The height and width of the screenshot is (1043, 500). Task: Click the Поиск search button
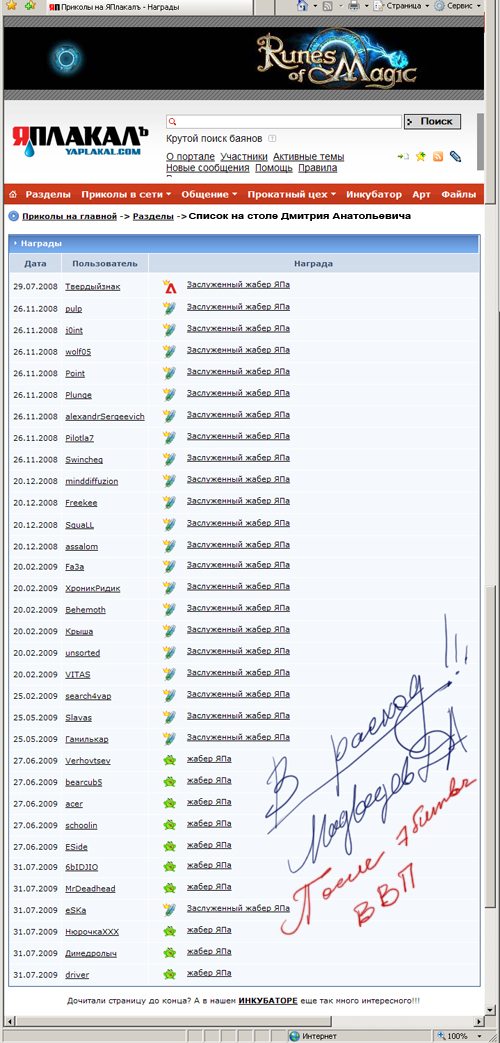(x=432, y=121)
